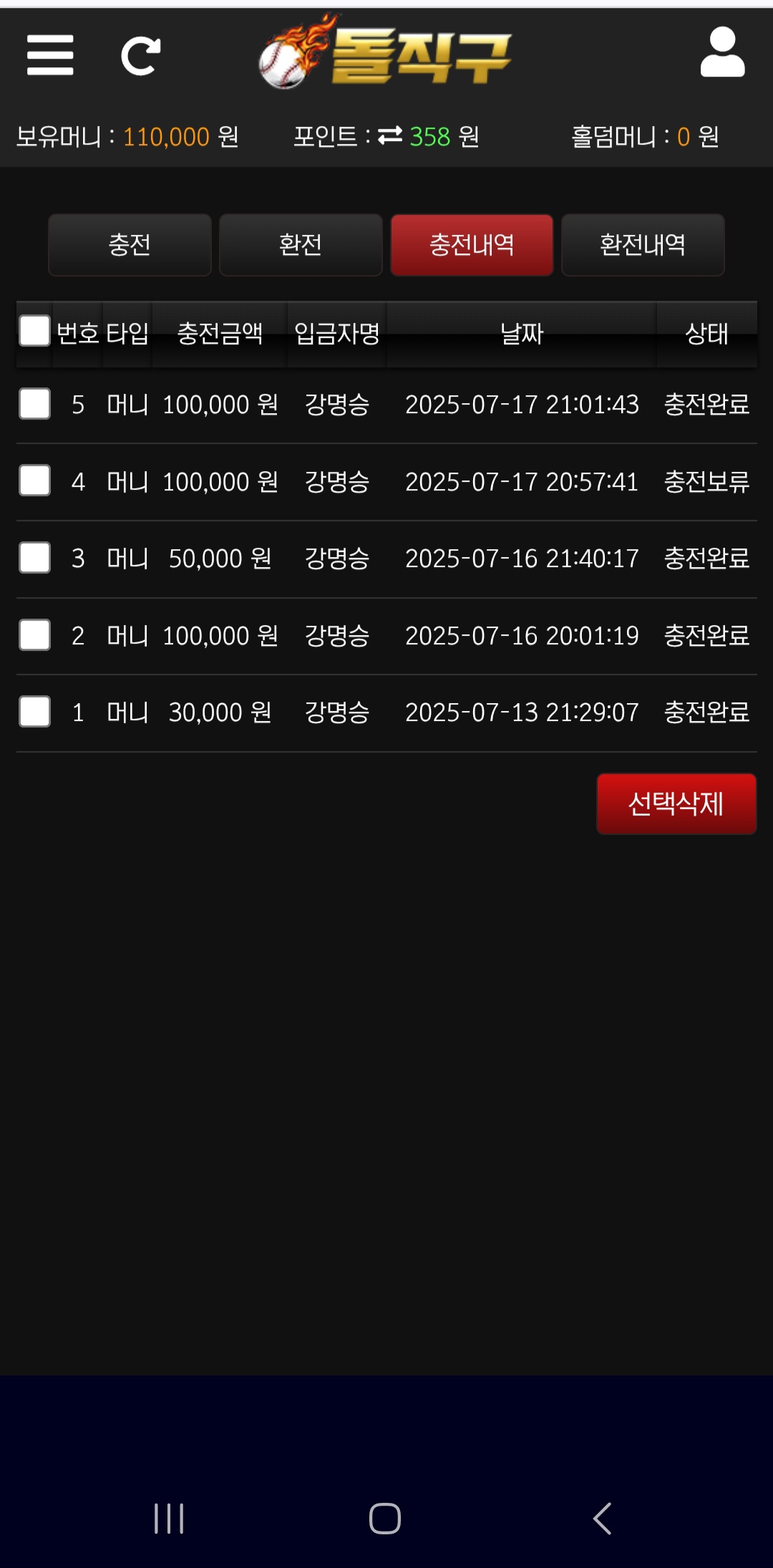Mark the checkbox for the 30,000 원 record
This screenshot has width=773, height=1568.
click(34, 712)
